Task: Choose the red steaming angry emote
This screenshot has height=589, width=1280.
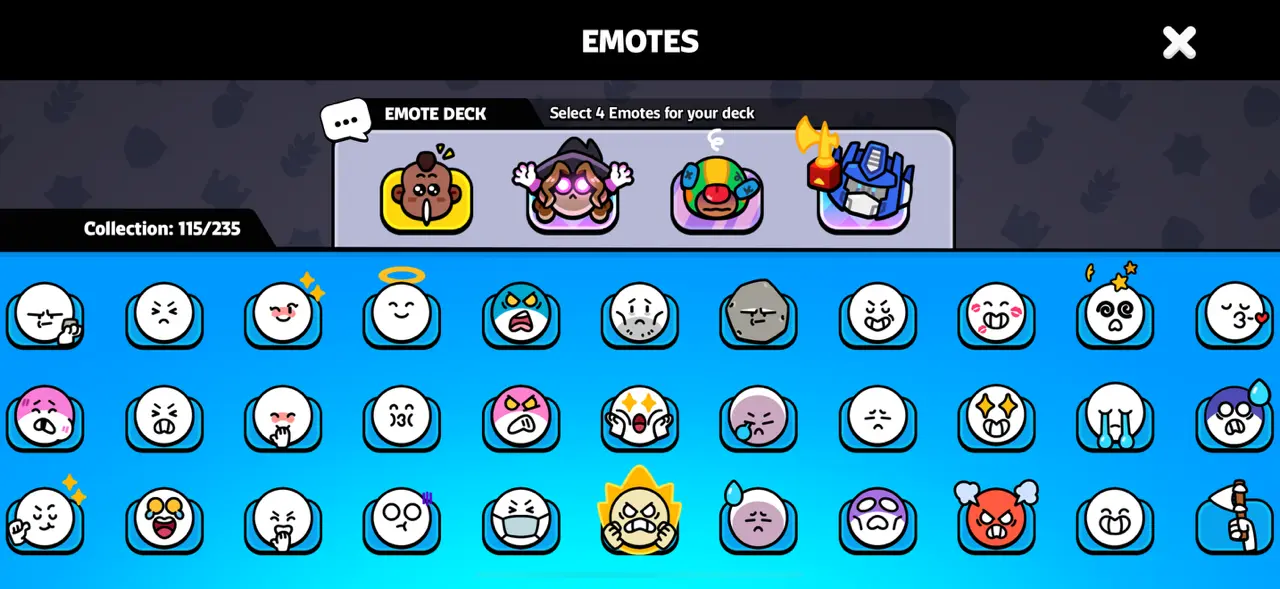Action: pos(996,519)
